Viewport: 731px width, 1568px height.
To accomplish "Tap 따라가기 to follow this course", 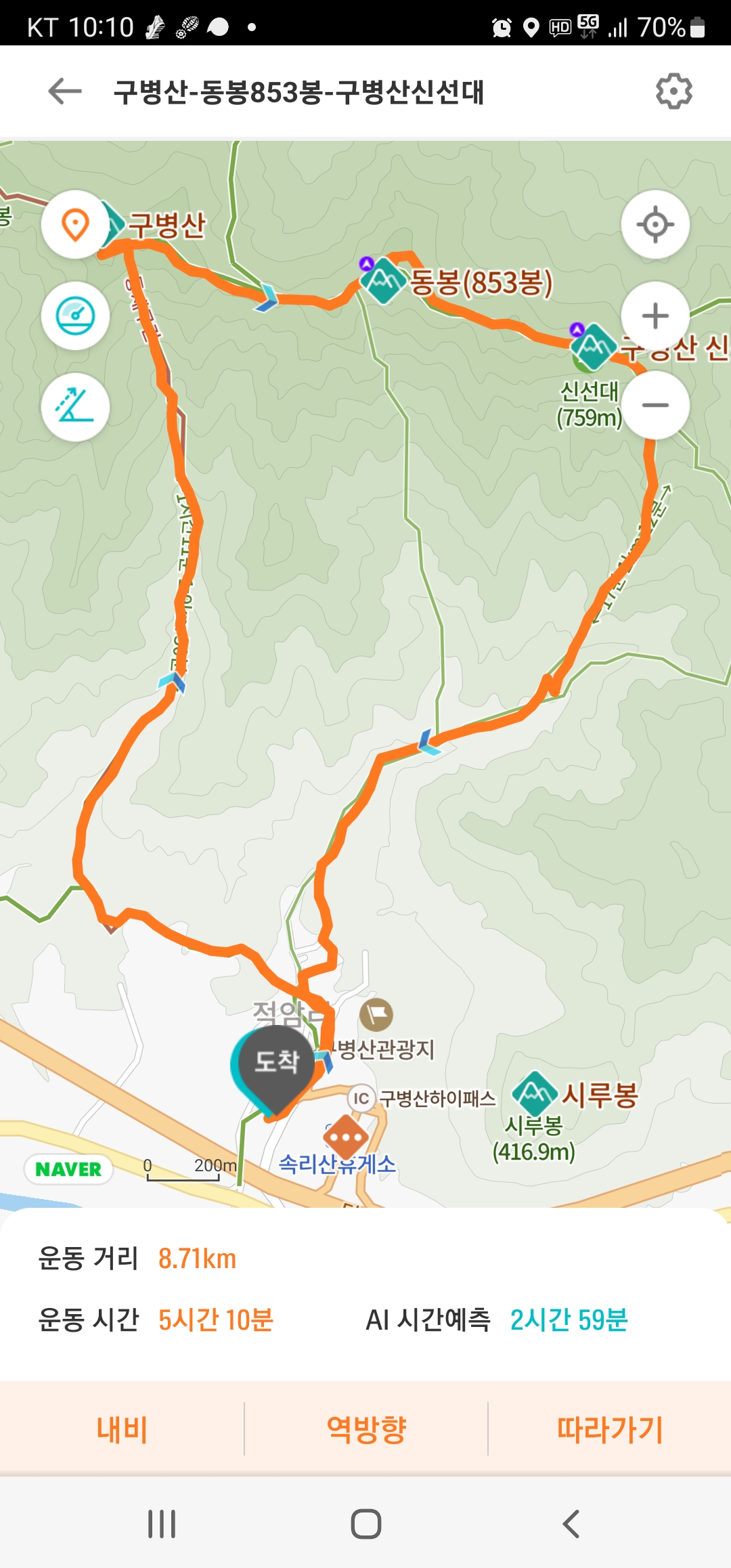I will [x=609, y=1429].
